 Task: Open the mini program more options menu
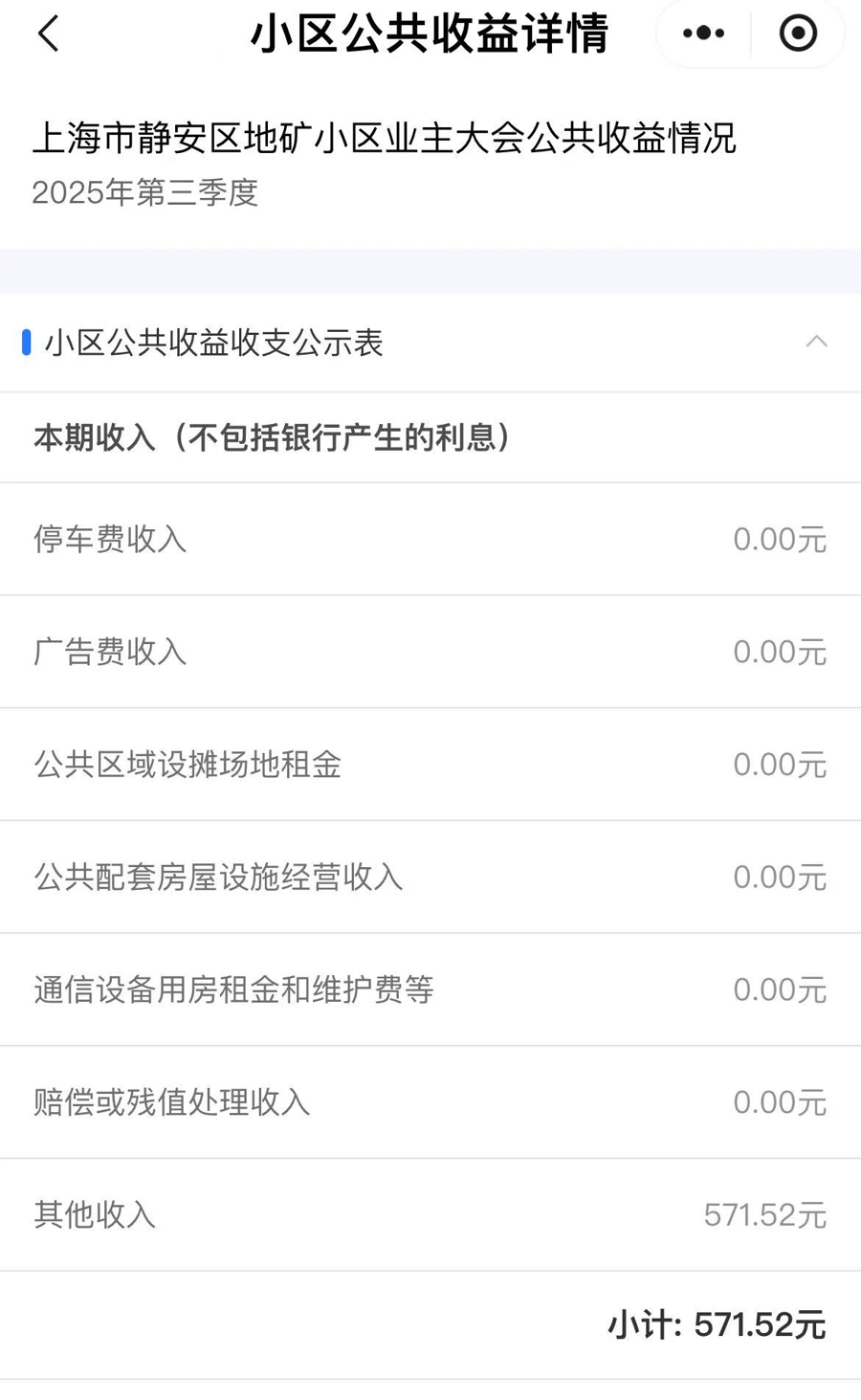[x=703, y=33]
